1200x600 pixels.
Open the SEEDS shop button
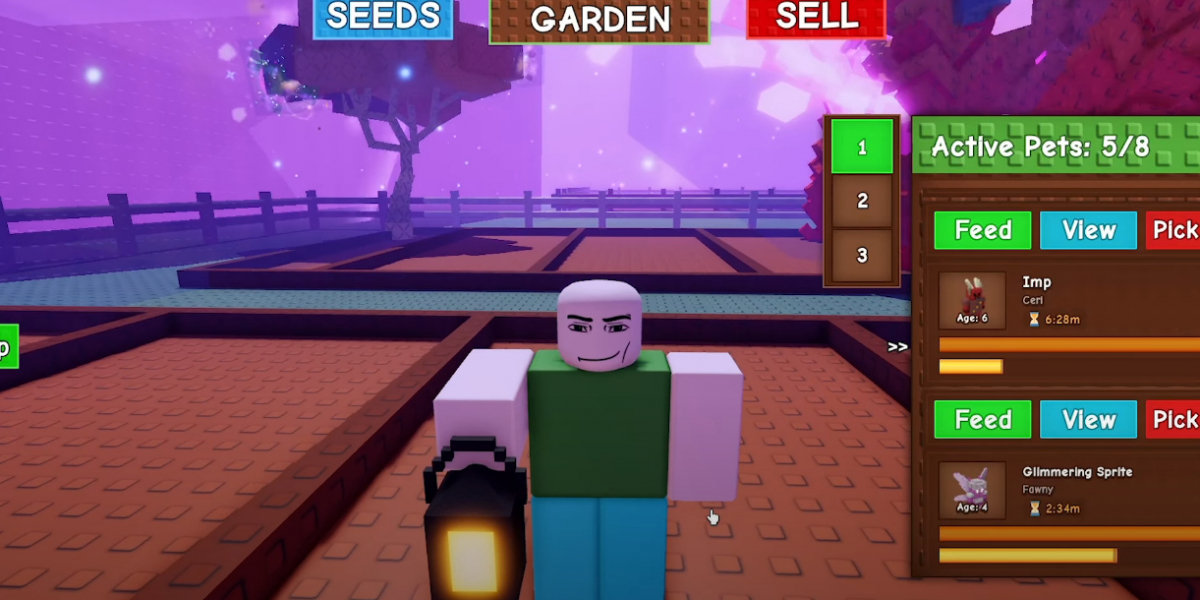383,17
